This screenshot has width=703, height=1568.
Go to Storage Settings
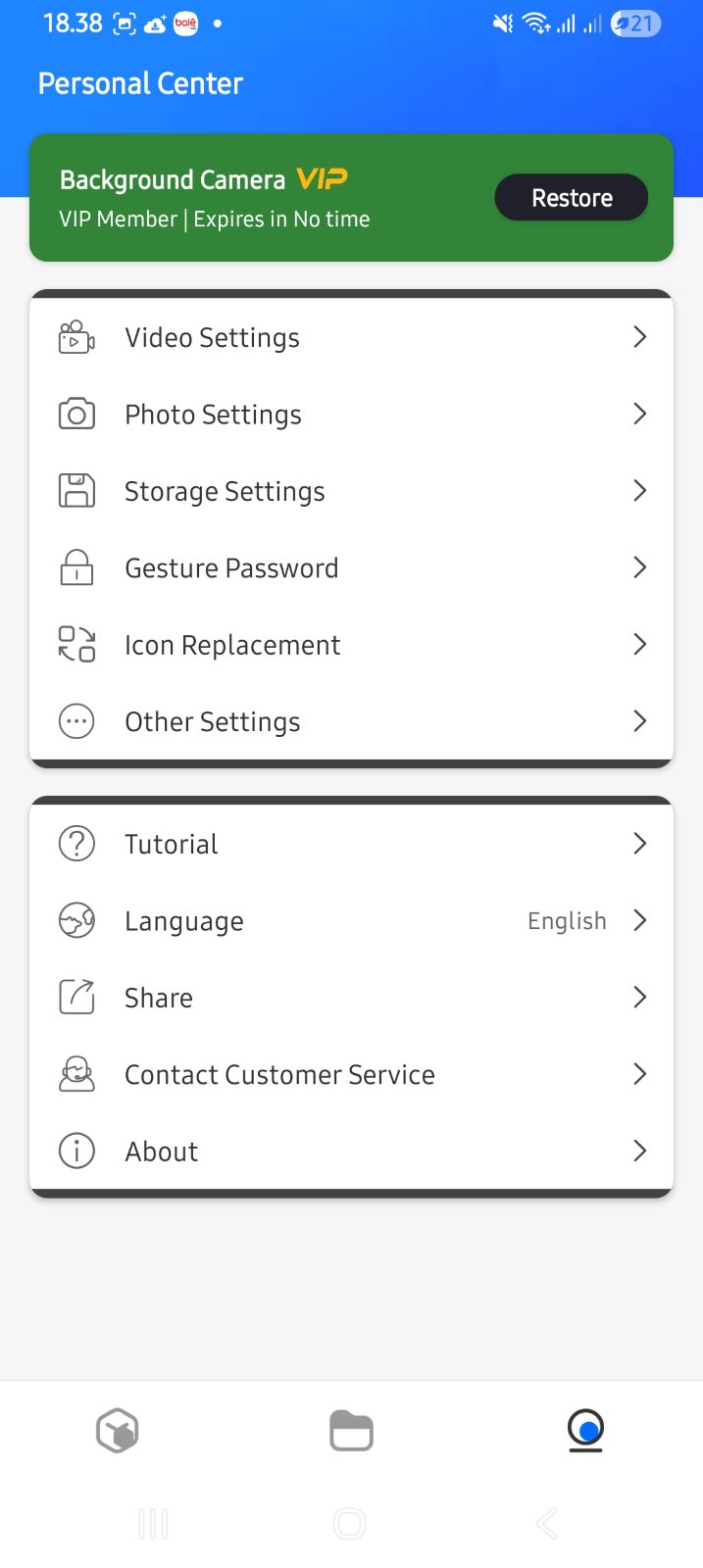tap(351, 491)
